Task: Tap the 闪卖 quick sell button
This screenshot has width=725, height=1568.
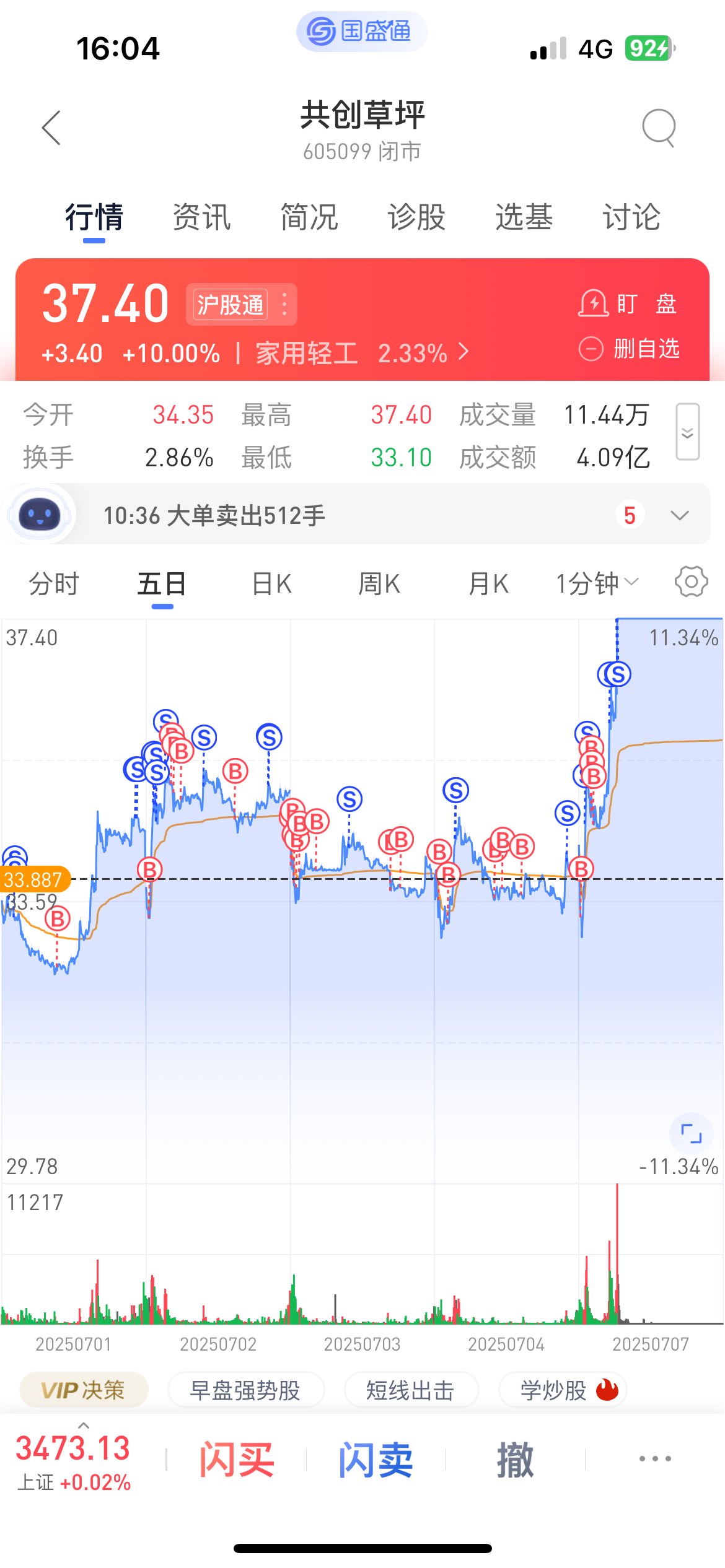Action: 376,1460
